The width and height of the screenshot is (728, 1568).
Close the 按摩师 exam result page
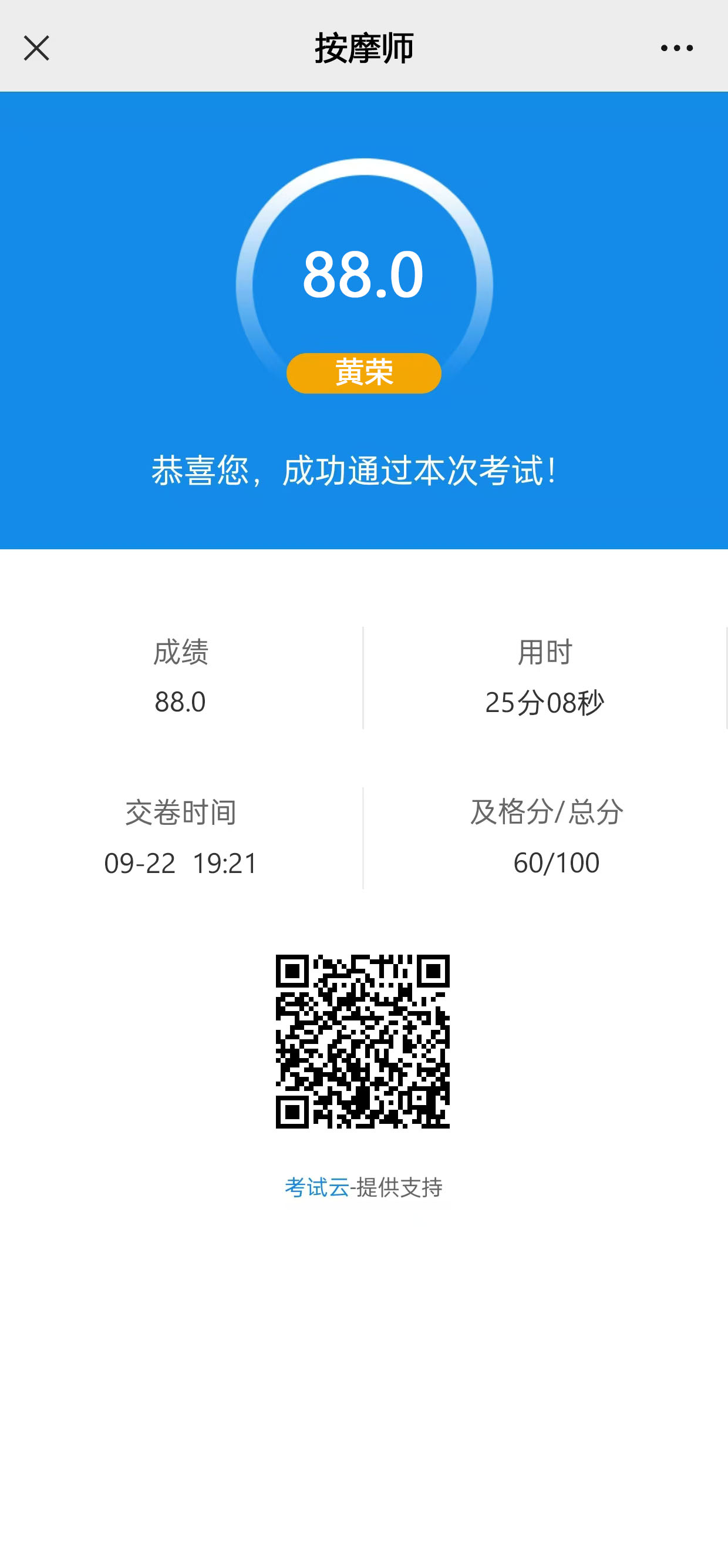(36, 48)
